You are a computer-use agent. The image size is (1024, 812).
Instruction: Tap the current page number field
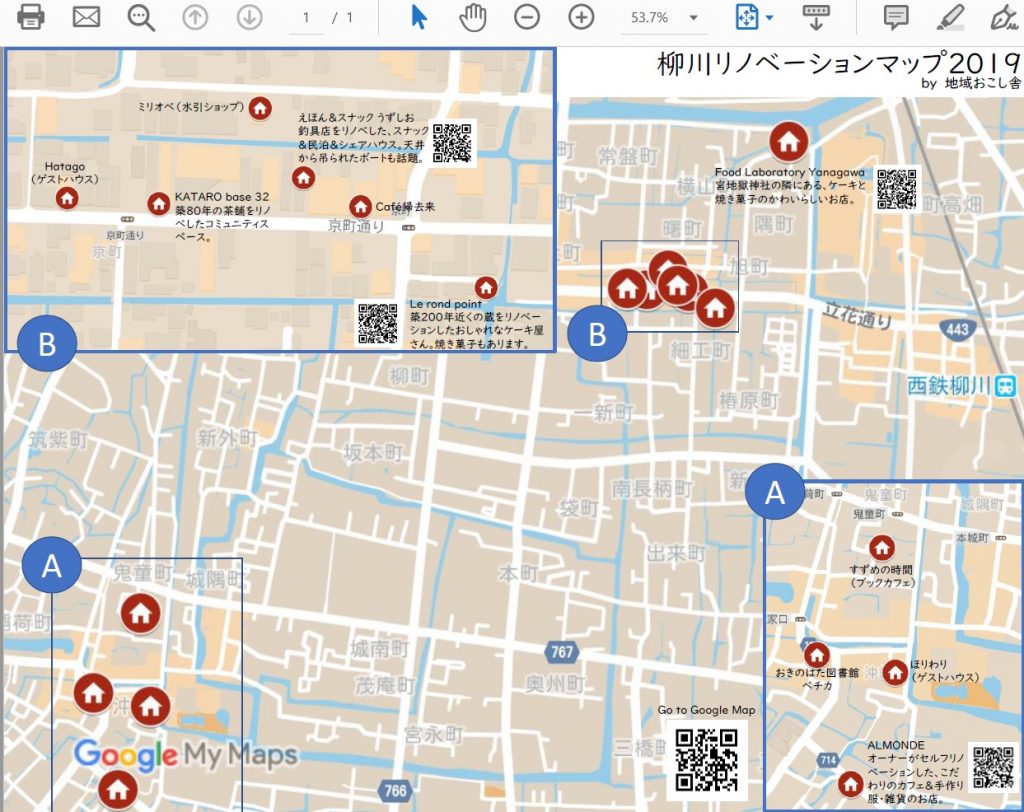[x=306, y=18]
